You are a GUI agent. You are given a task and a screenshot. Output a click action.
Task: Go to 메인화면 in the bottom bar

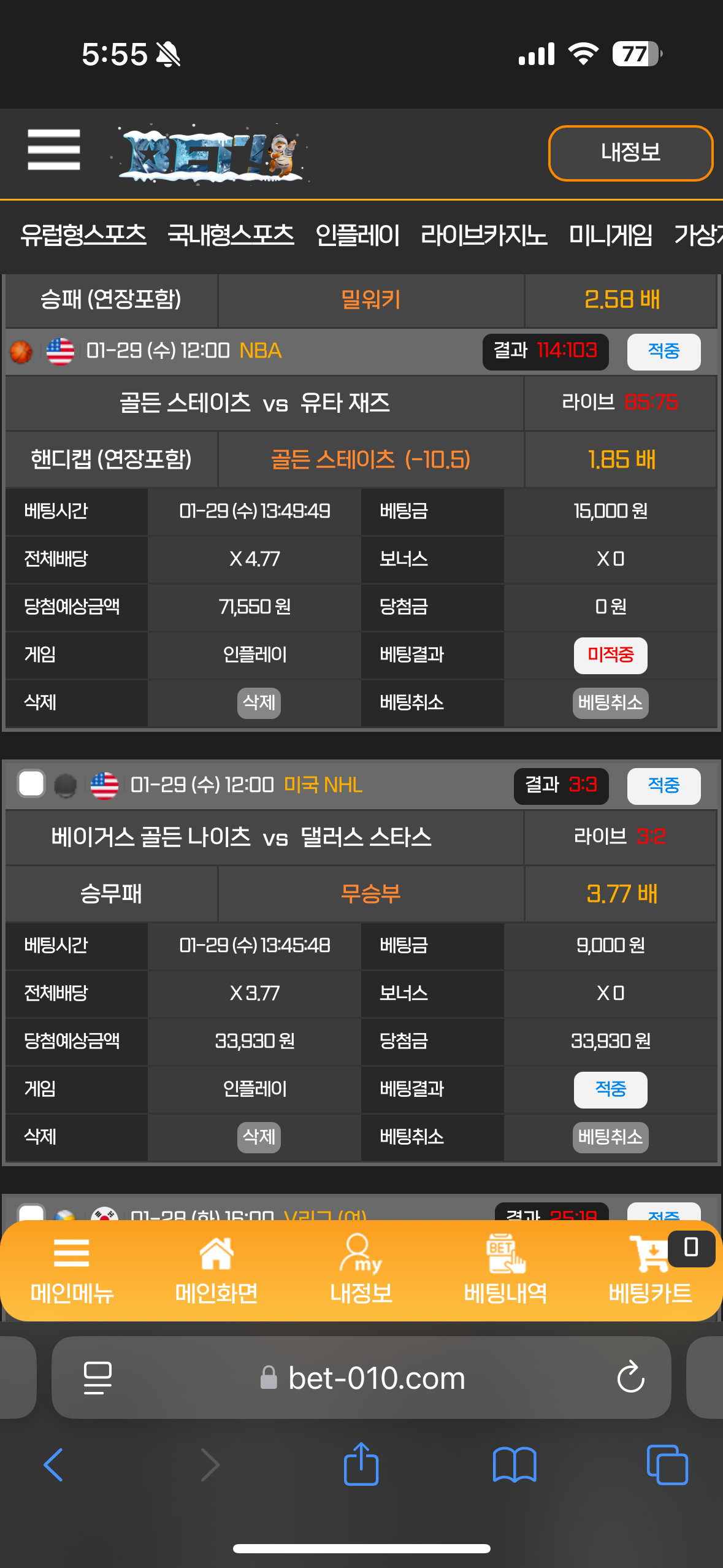coord(216,1270)
